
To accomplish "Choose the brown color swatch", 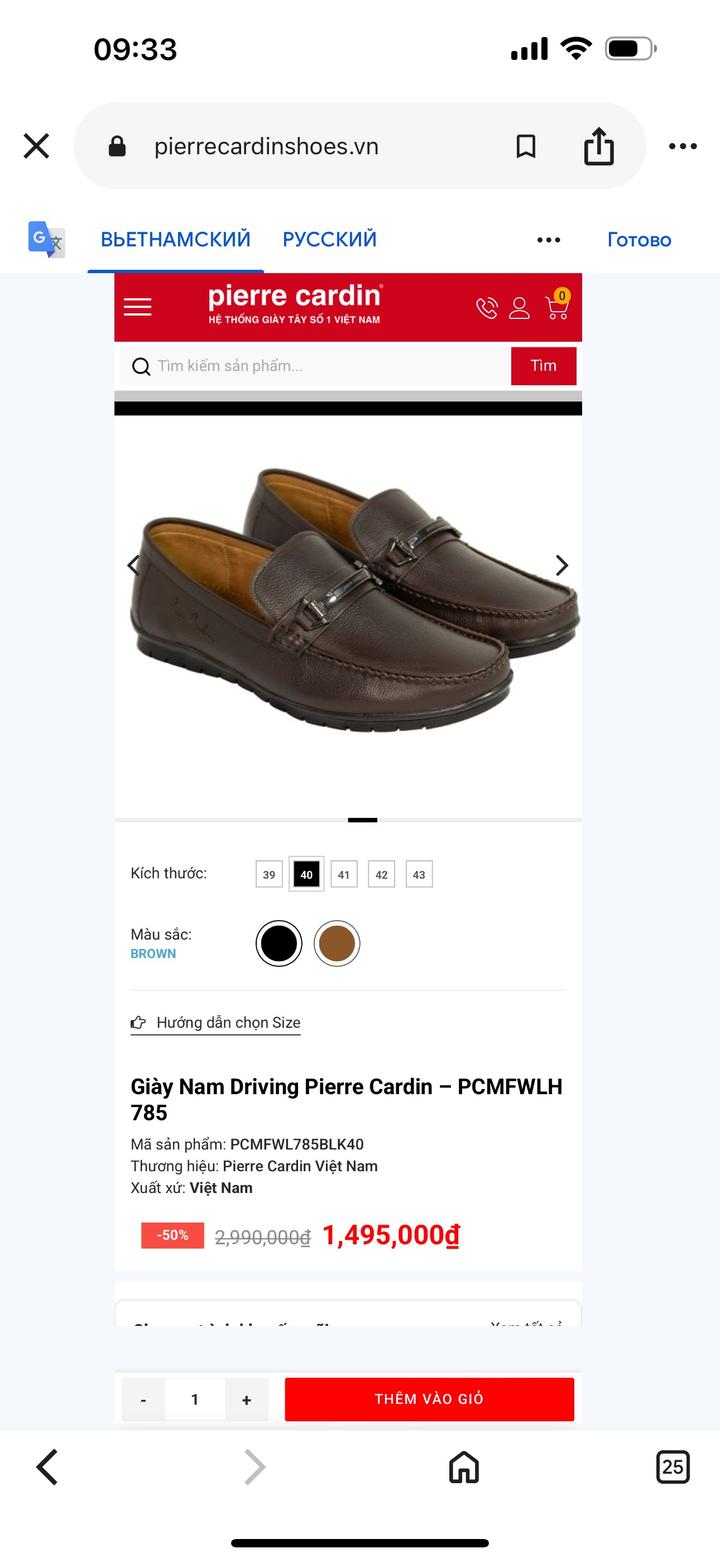I will tap(337, 944).
